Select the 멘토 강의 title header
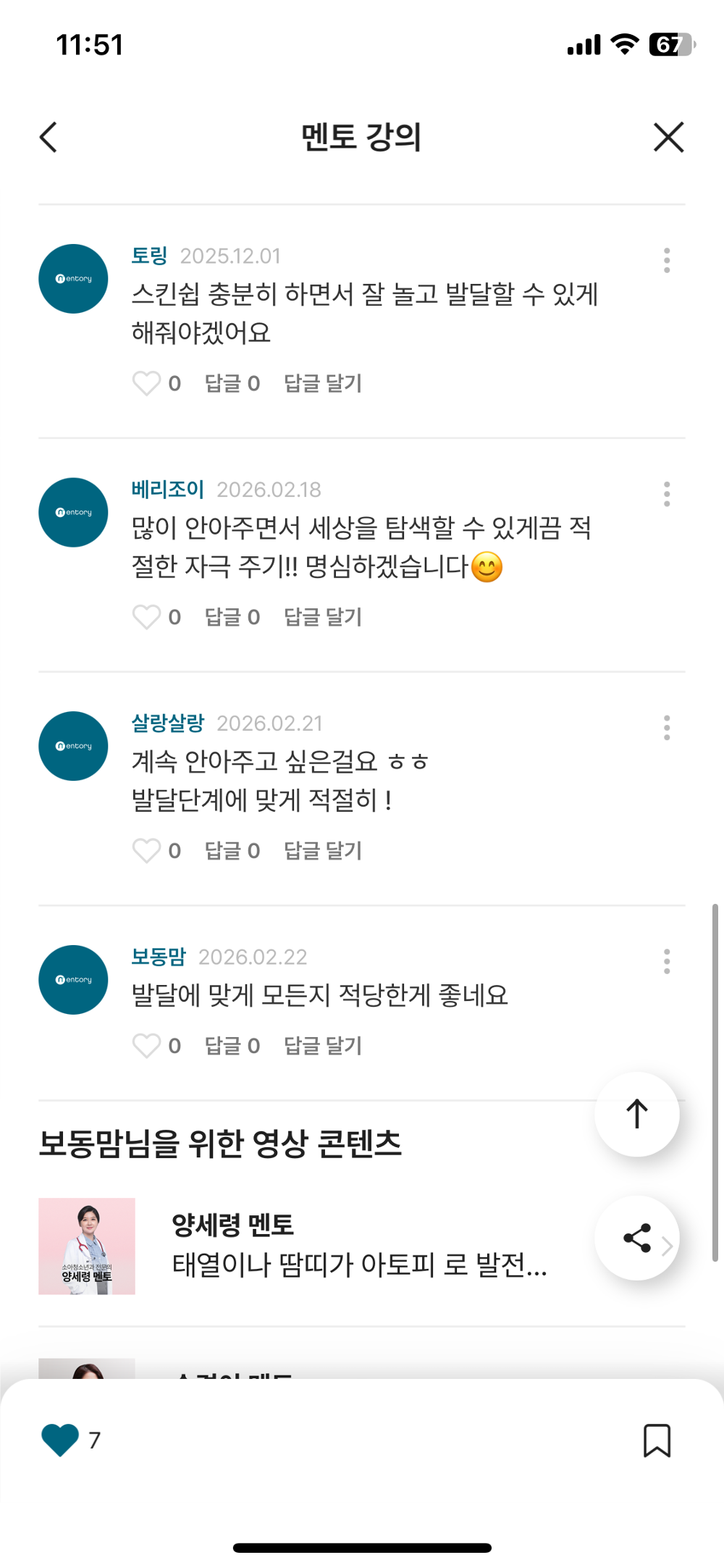The width and height of the screenshot is (724, 1568). tap(361, 137)
